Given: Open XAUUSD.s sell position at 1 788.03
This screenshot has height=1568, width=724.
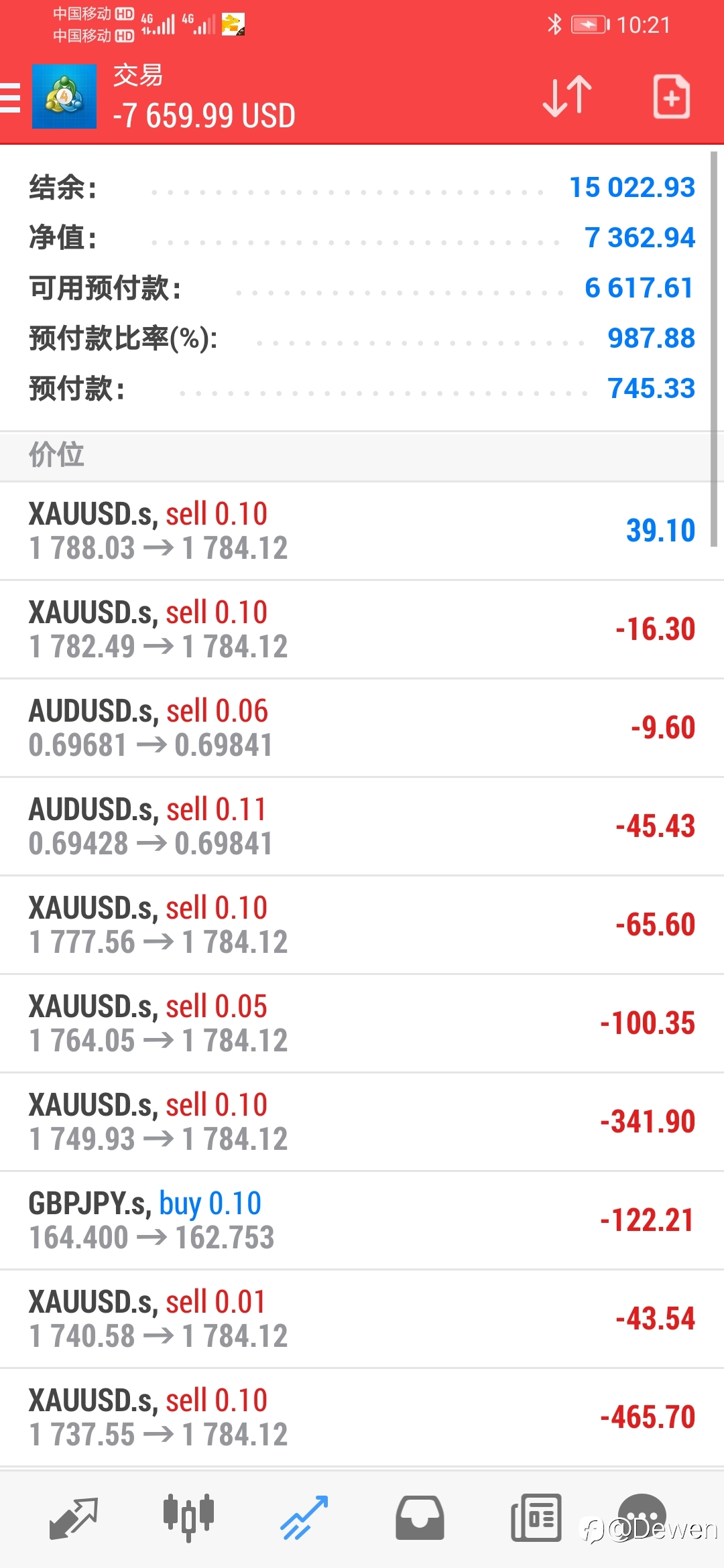Looking at the screenshot, I should click(362, 531).
